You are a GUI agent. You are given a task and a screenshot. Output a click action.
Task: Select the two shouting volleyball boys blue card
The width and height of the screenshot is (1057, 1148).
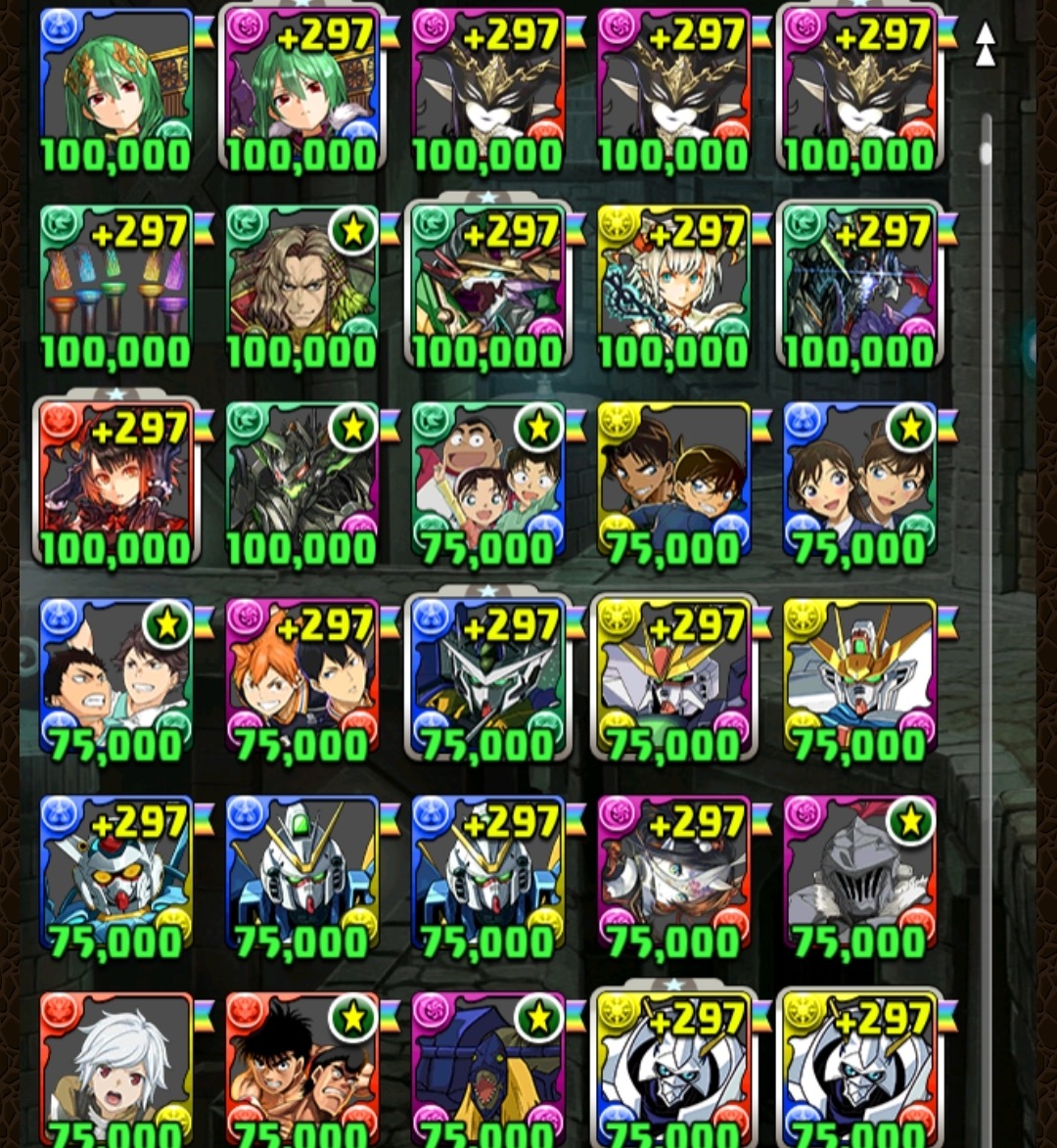point(115,680)
